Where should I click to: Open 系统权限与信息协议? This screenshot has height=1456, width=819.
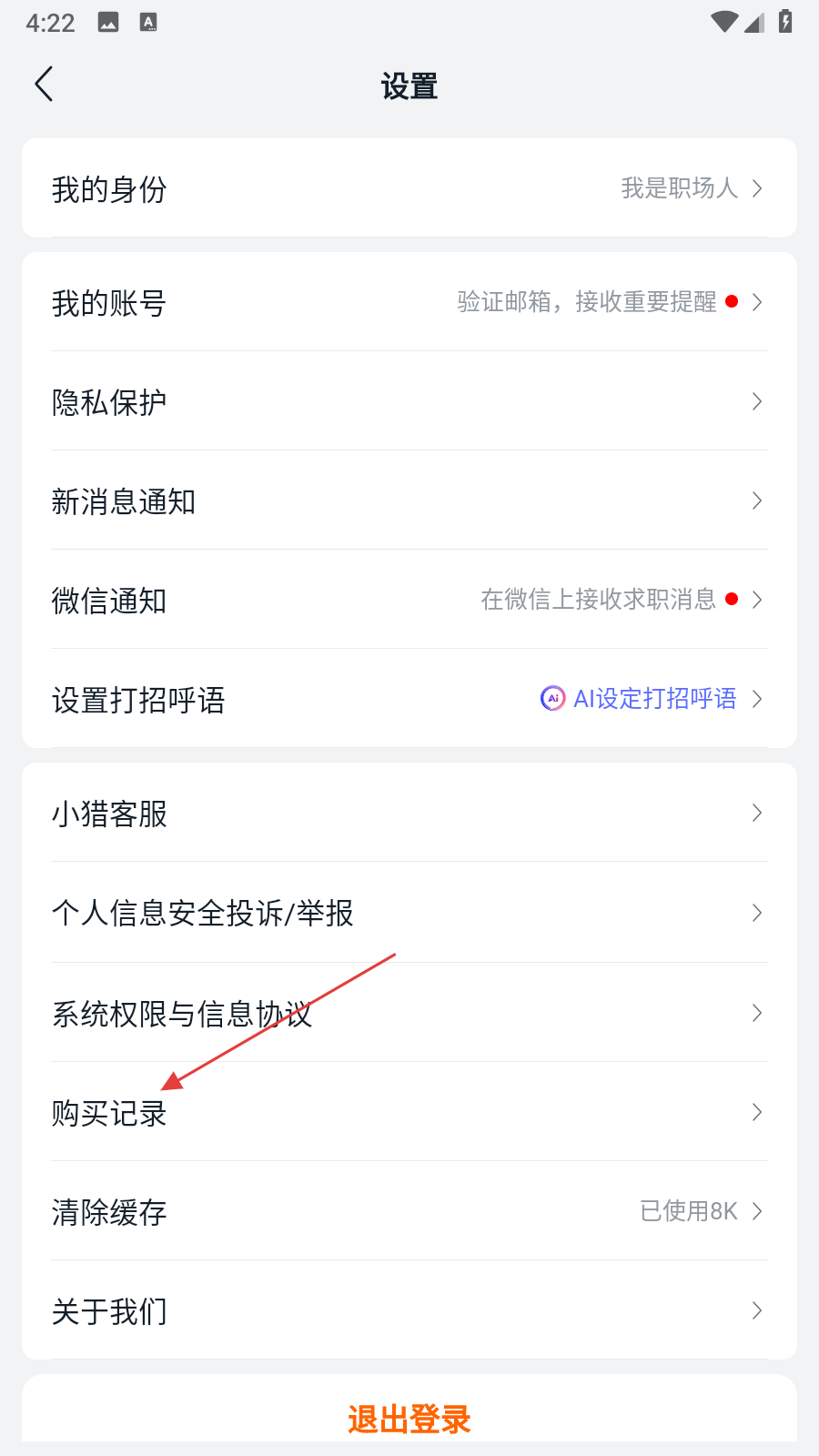(x=409, y=1013)
